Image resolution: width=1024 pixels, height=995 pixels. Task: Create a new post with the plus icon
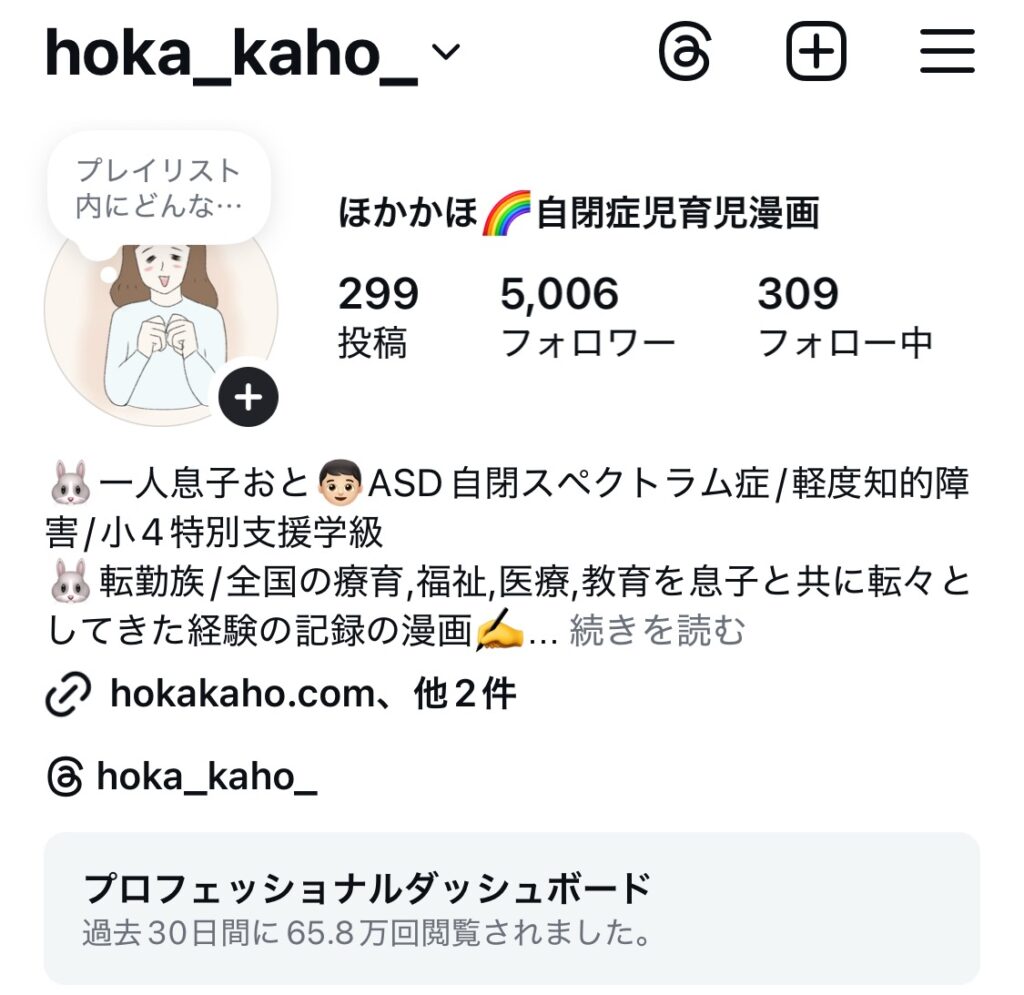(816, 50)
